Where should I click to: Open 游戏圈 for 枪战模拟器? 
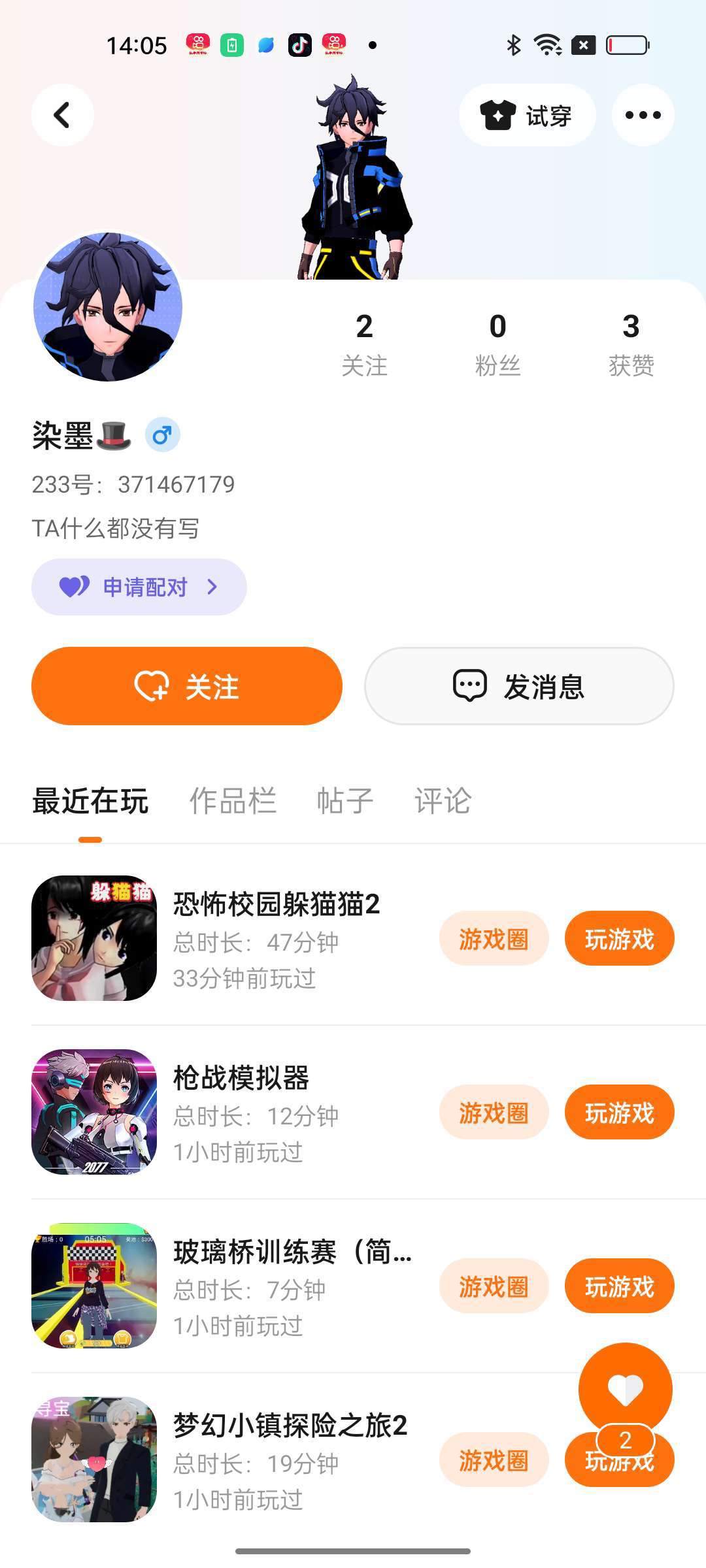click(494, 1113)
